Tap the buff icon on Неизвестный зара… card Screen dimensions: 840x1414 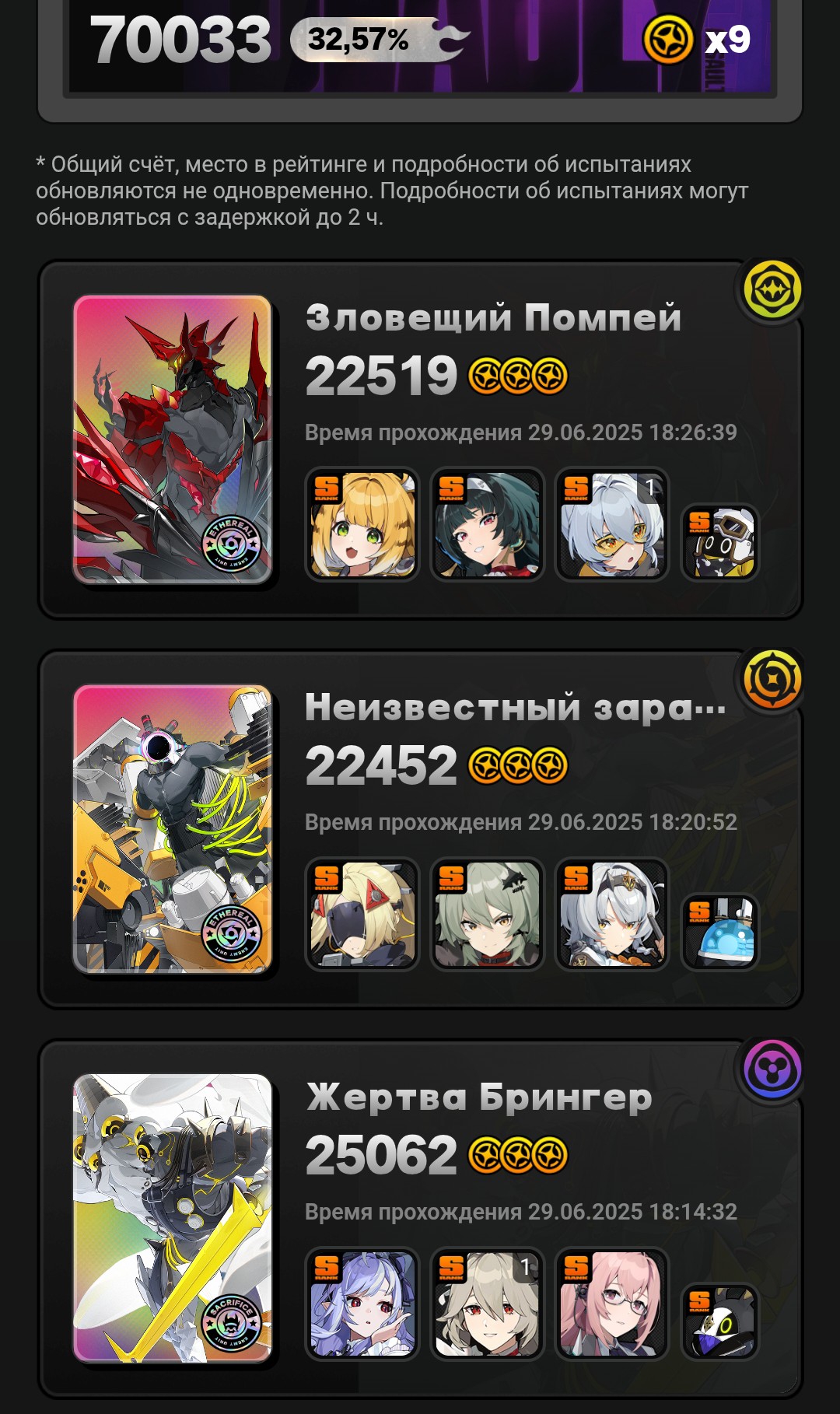(x=772, y=680)
